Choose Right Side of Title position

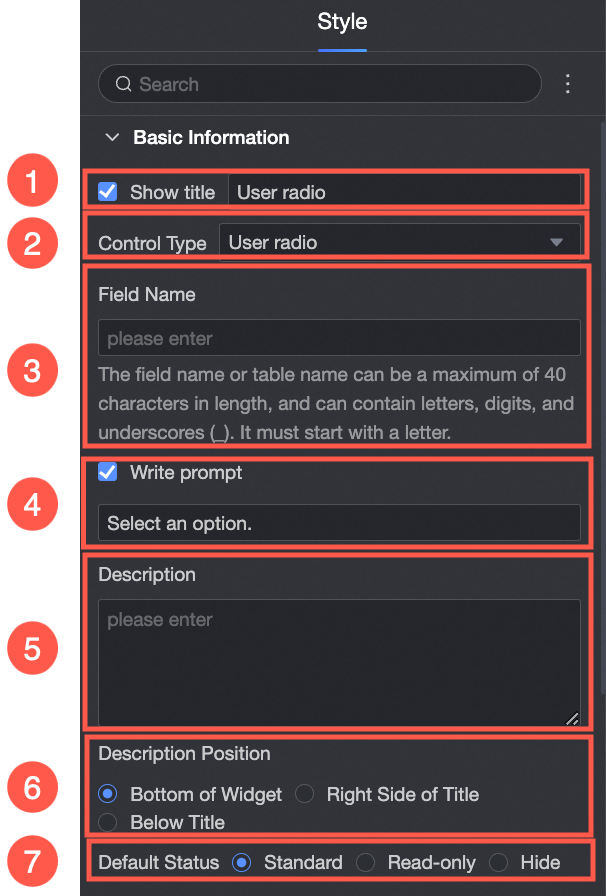[x=306, y=794]
